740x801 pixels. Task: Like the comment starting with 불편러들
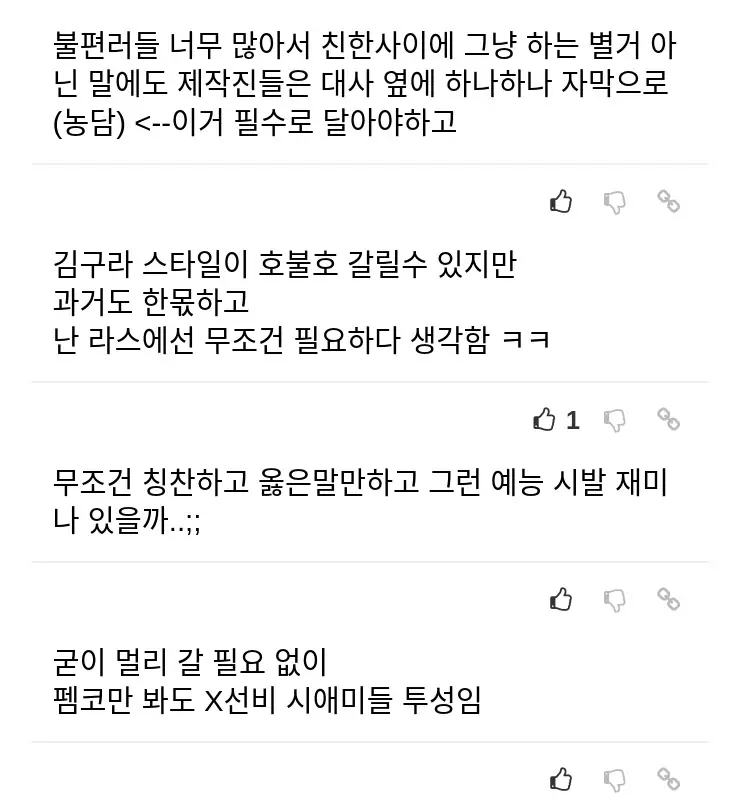[x=561, y=201]
